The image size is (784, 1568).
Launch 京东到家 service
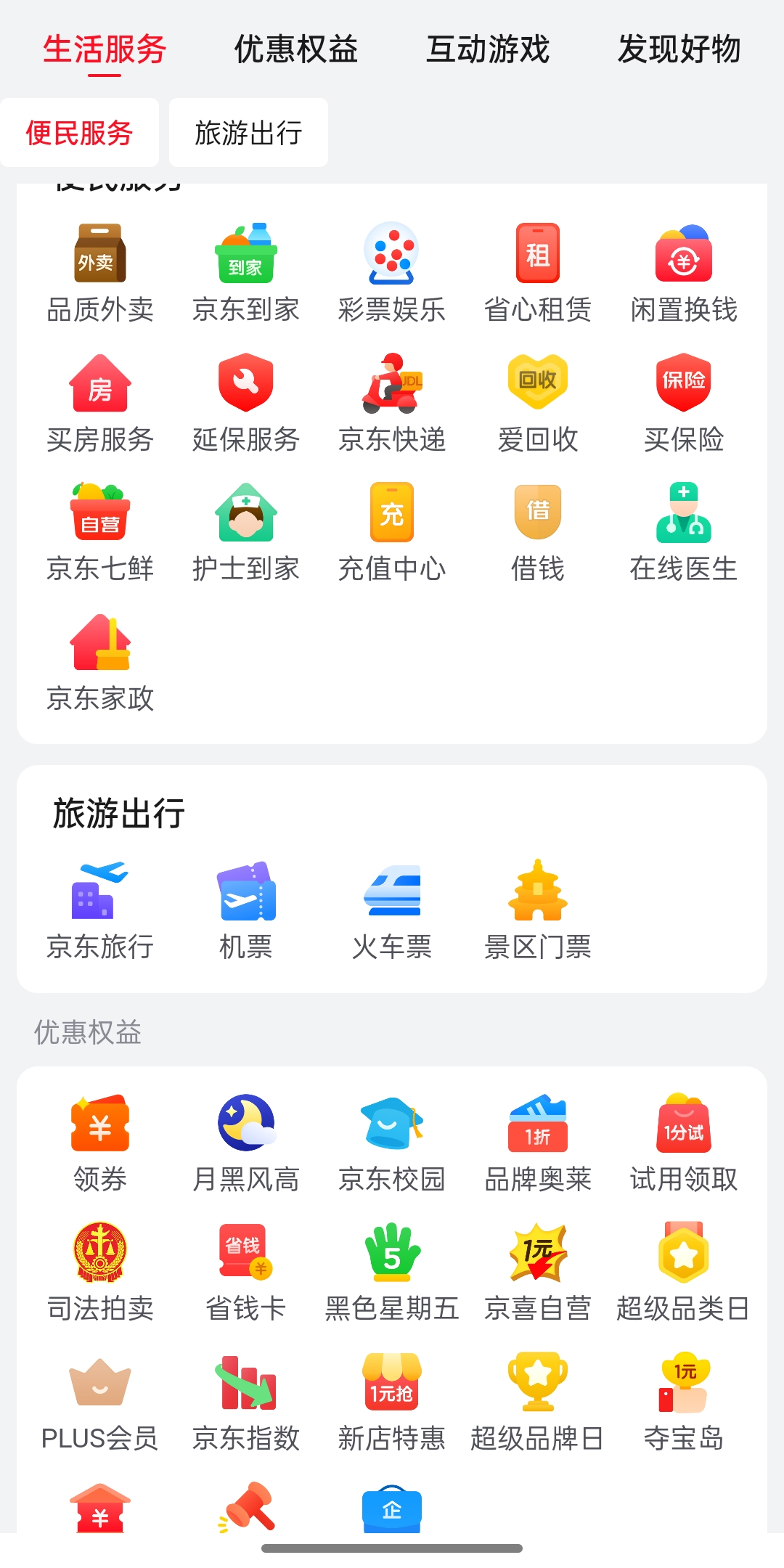coord(246,272)
